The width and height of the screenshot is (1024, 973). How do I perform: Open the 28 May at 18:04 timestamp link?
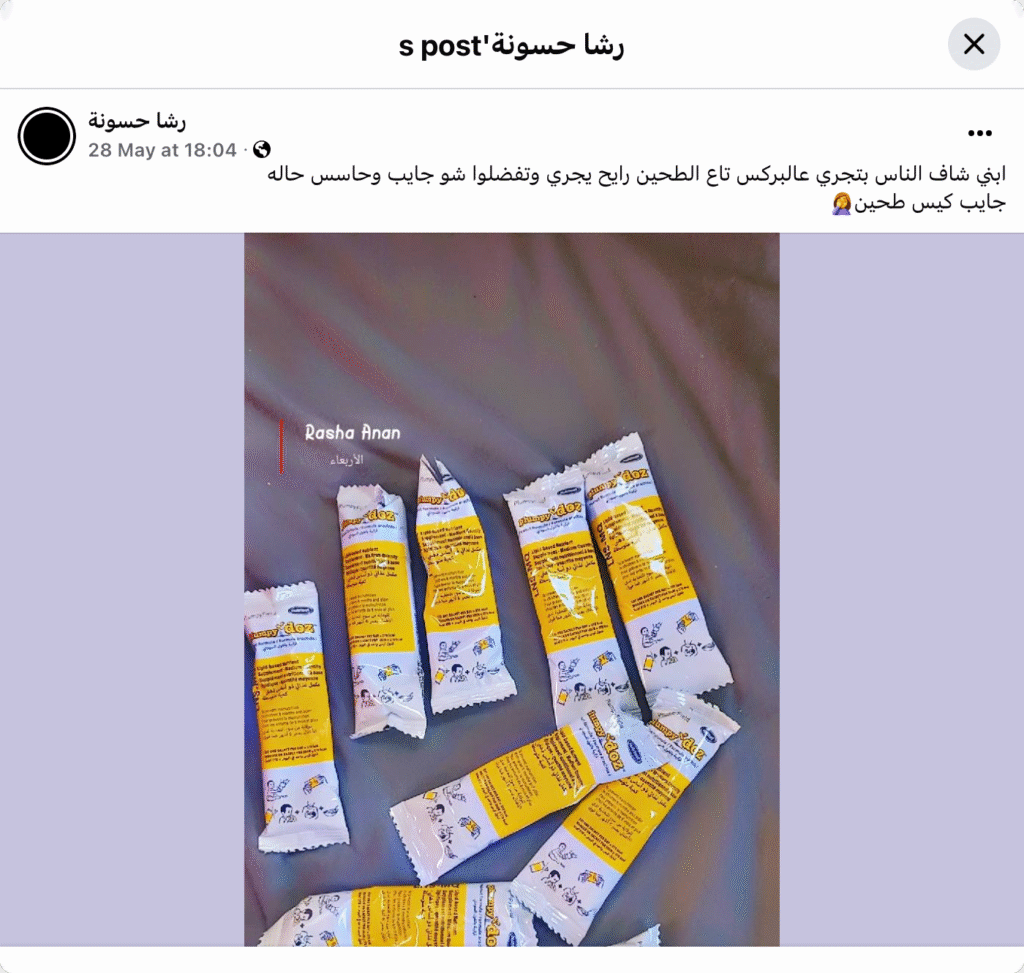162,150
